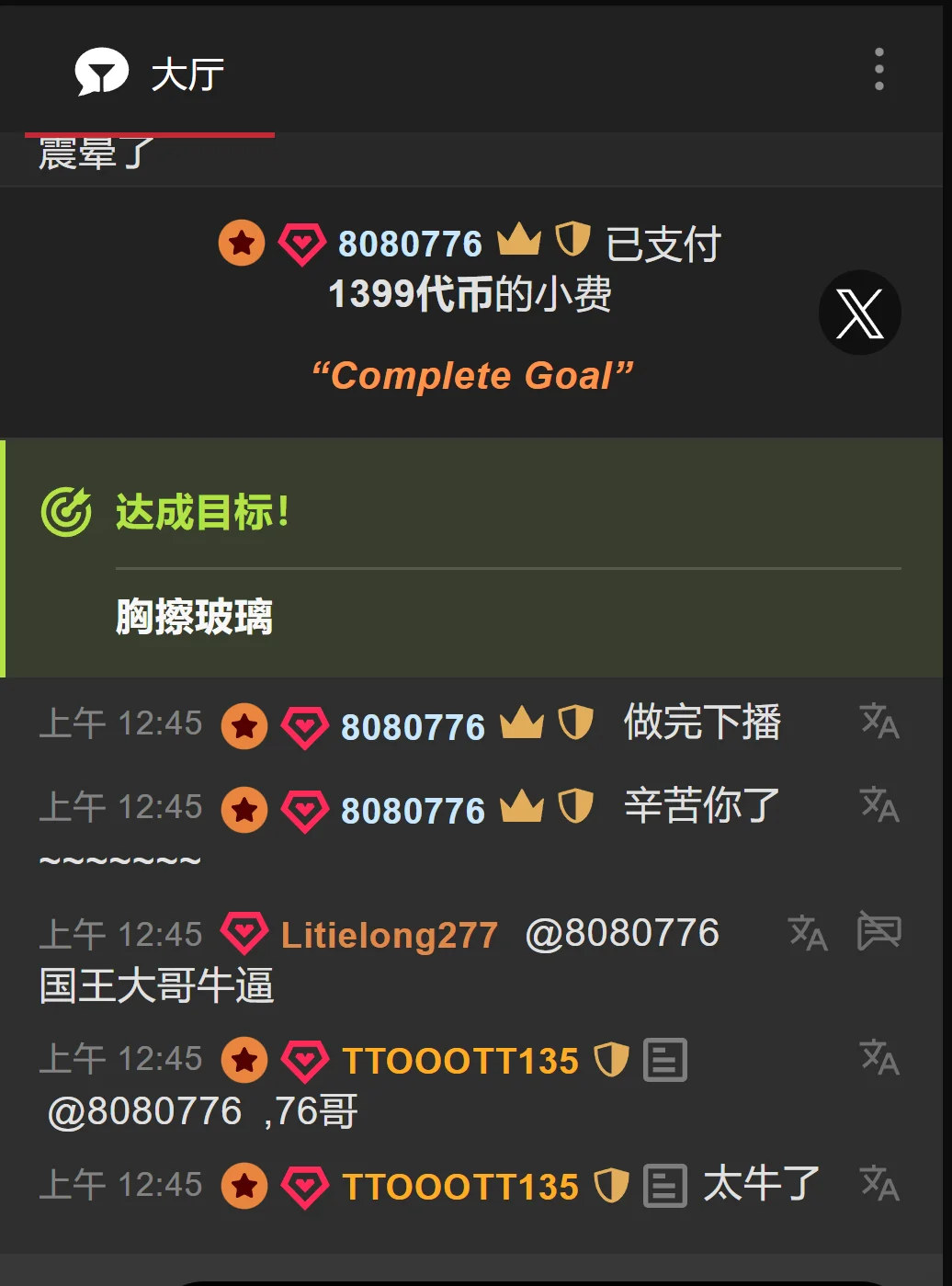Open TTOOOTT135's profile from the 太牛了 message
Screen dimensions: 952x1286
460,1187
